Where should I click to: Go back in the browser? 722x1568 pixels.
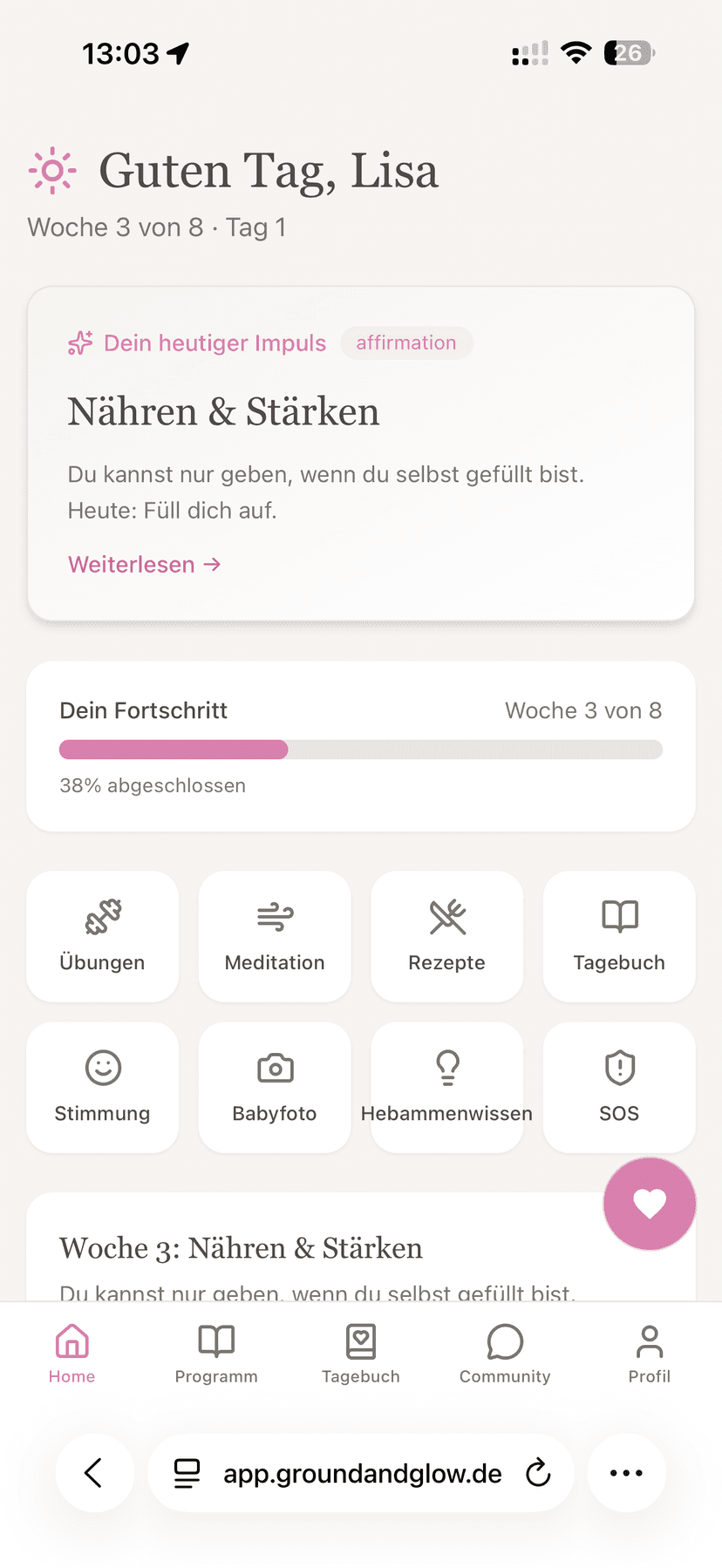pyautogui.click(x=94, y=1473)
